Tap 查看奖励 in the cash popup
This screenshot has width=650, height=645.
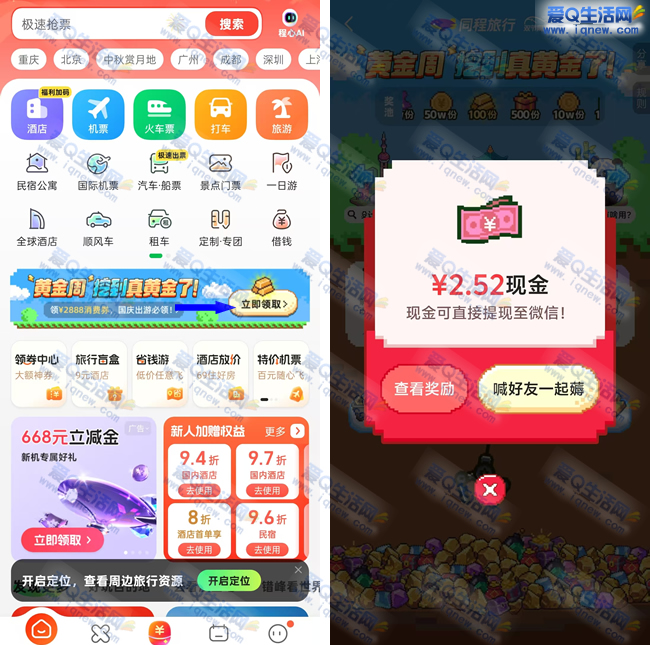click(424, 389)
